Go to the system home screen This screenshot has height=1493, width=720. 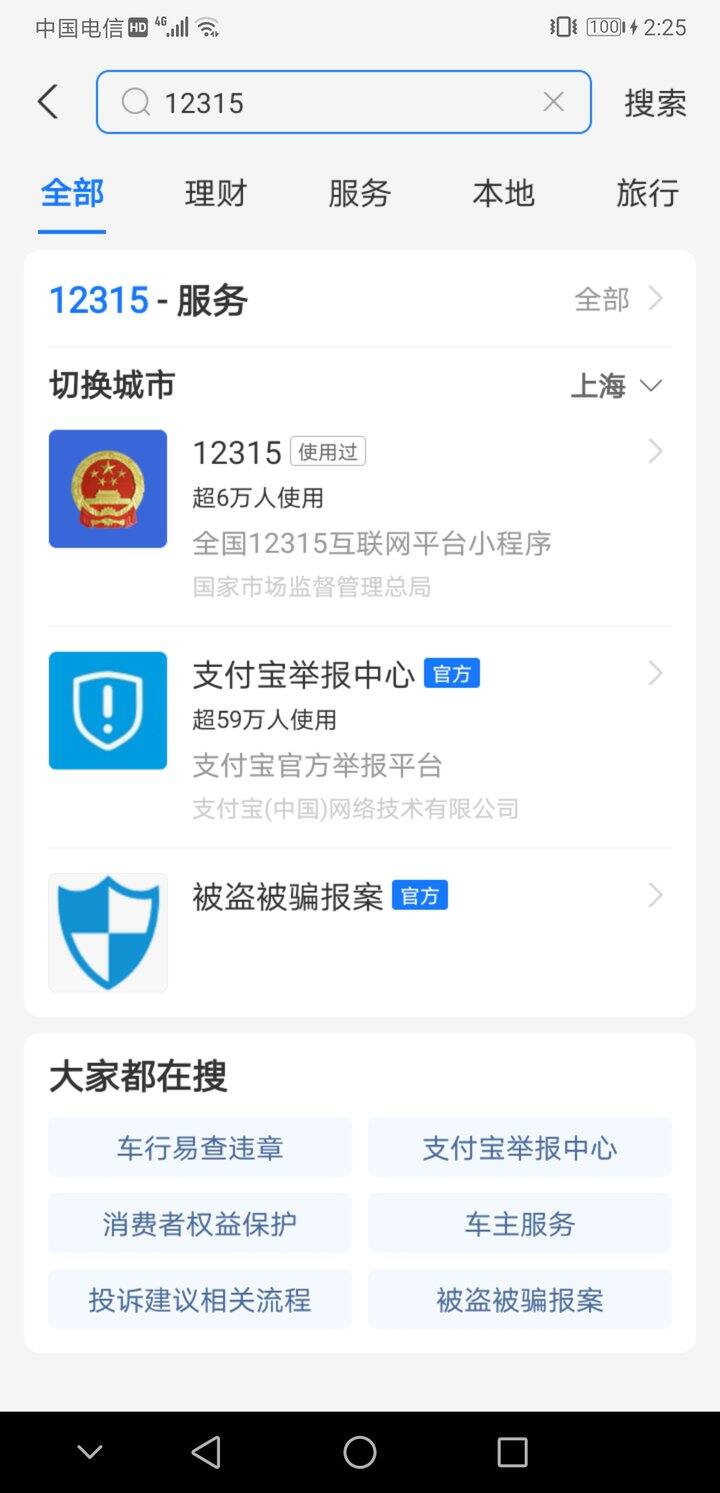(x=360, y=1452)
